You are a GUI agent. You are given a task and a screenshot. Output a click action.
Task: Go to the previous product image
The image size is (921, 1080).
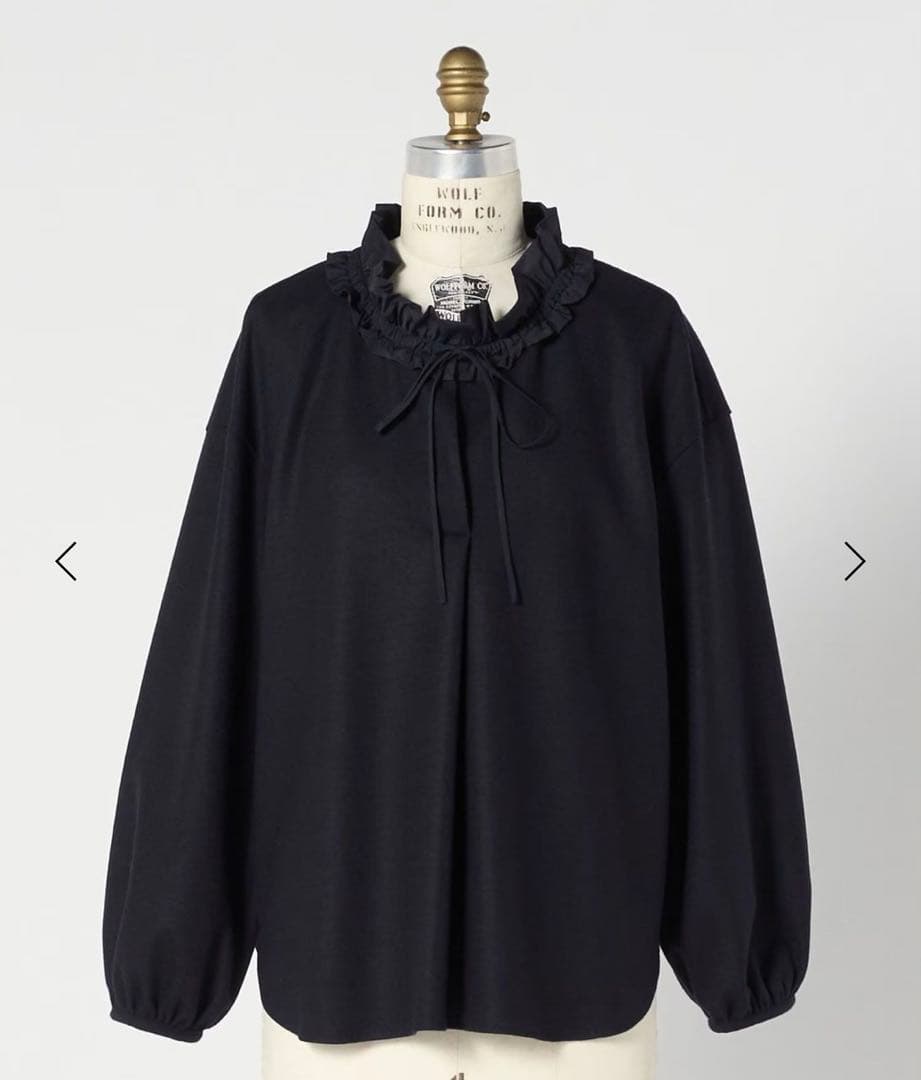pos(66,561)
